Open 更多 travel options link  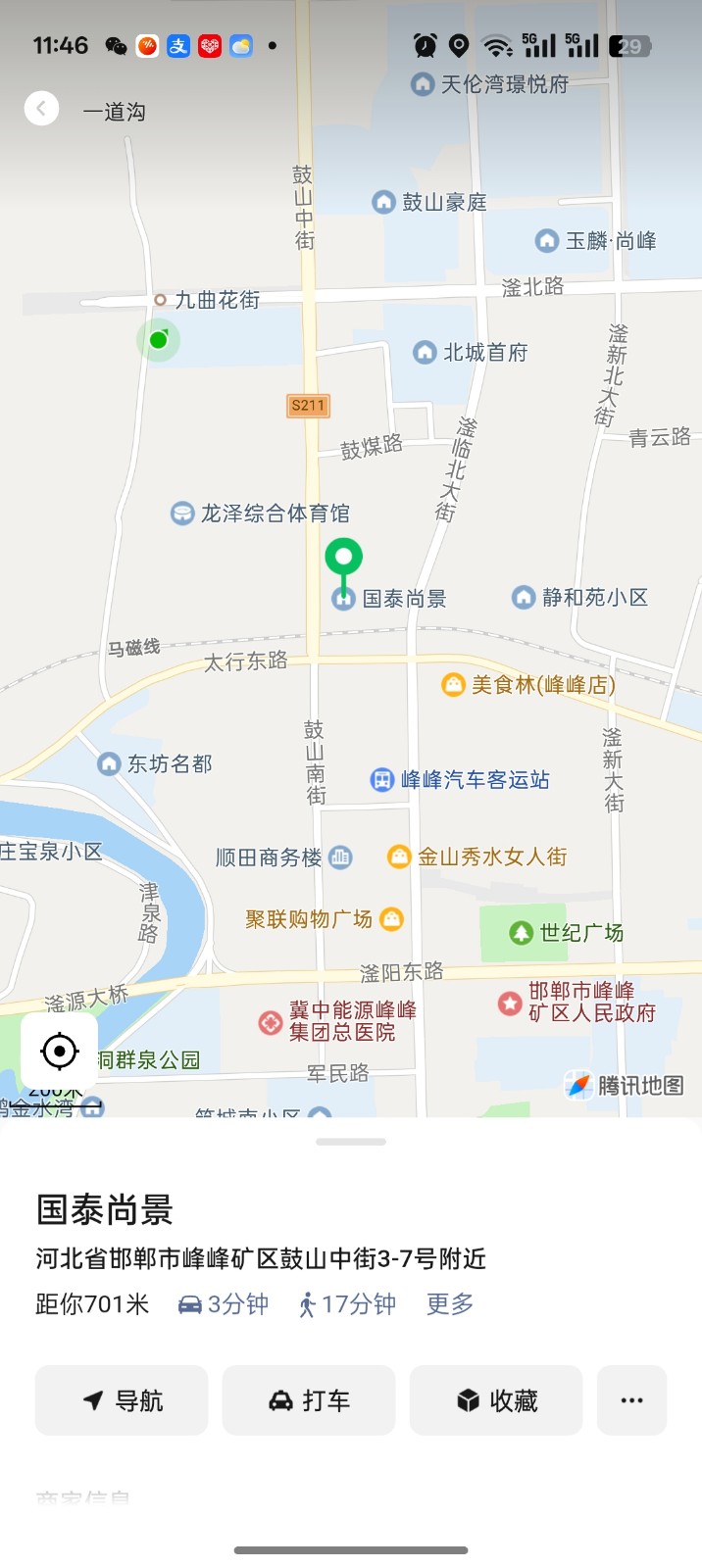coord(450,1304)
